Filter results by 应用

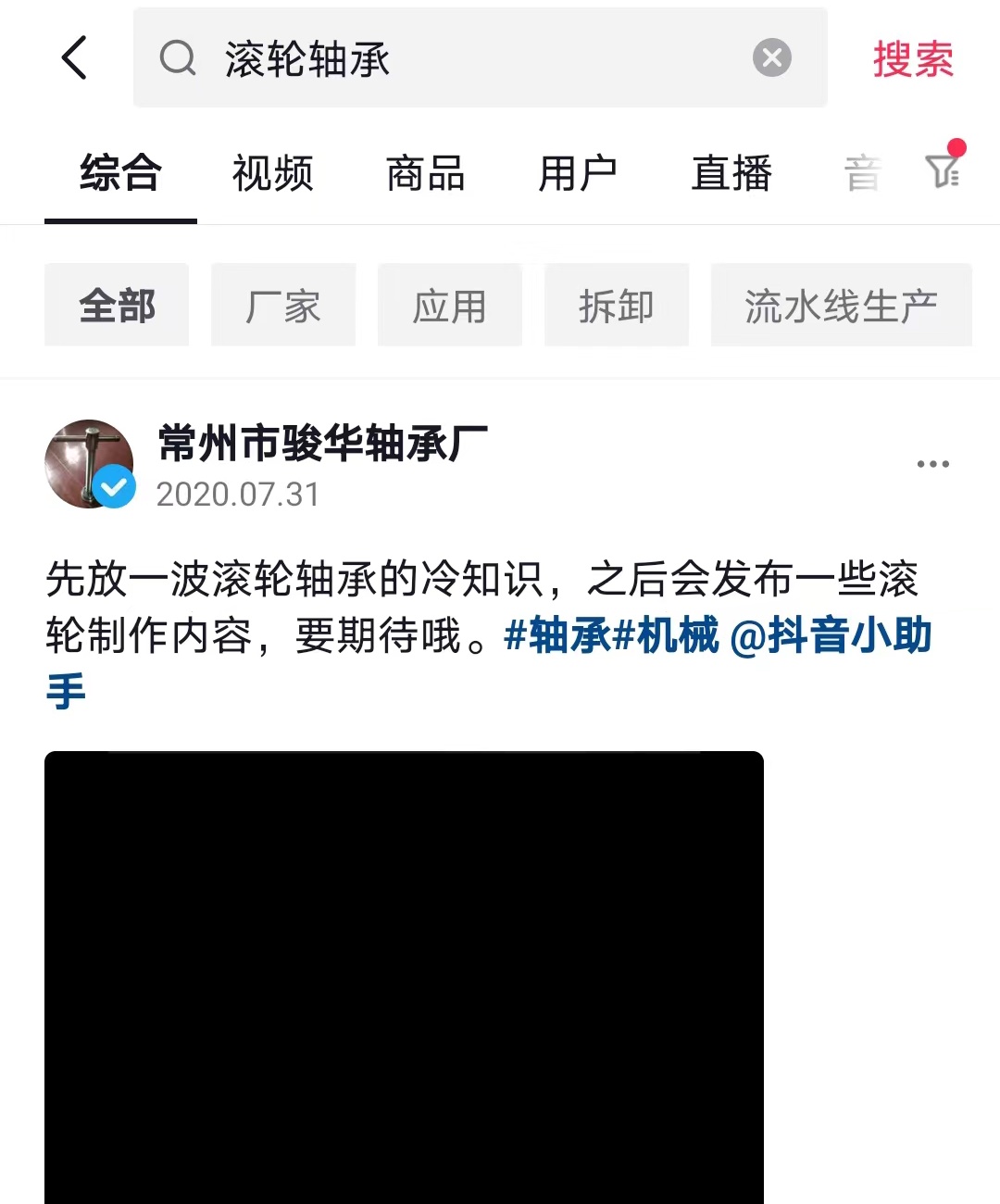click(x=449, y=306)
